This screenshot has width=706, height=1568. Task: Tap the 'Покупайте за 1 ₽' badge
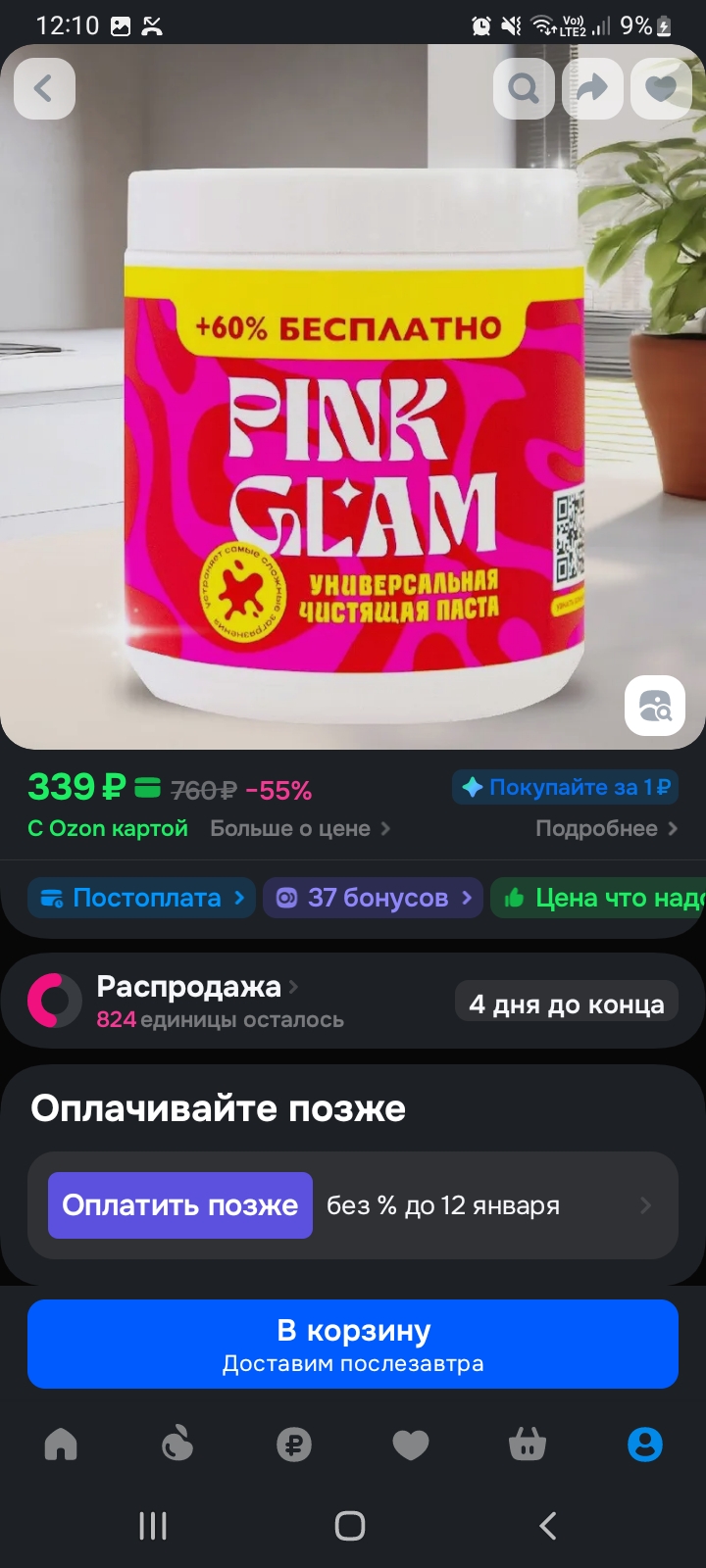point(566,787)
